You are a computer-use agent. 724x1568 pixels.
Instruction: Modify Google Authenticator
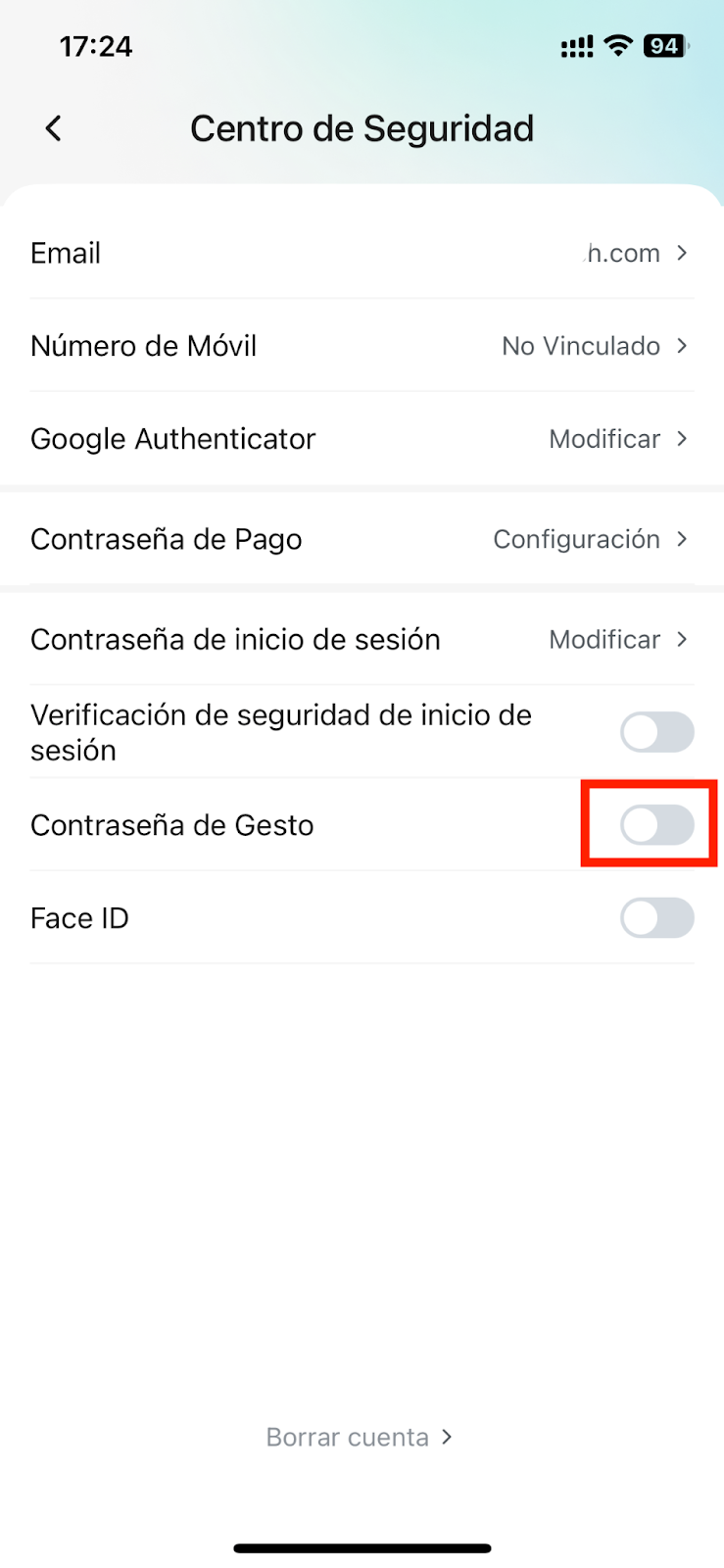pyautogui.click(x=362, y=439)
